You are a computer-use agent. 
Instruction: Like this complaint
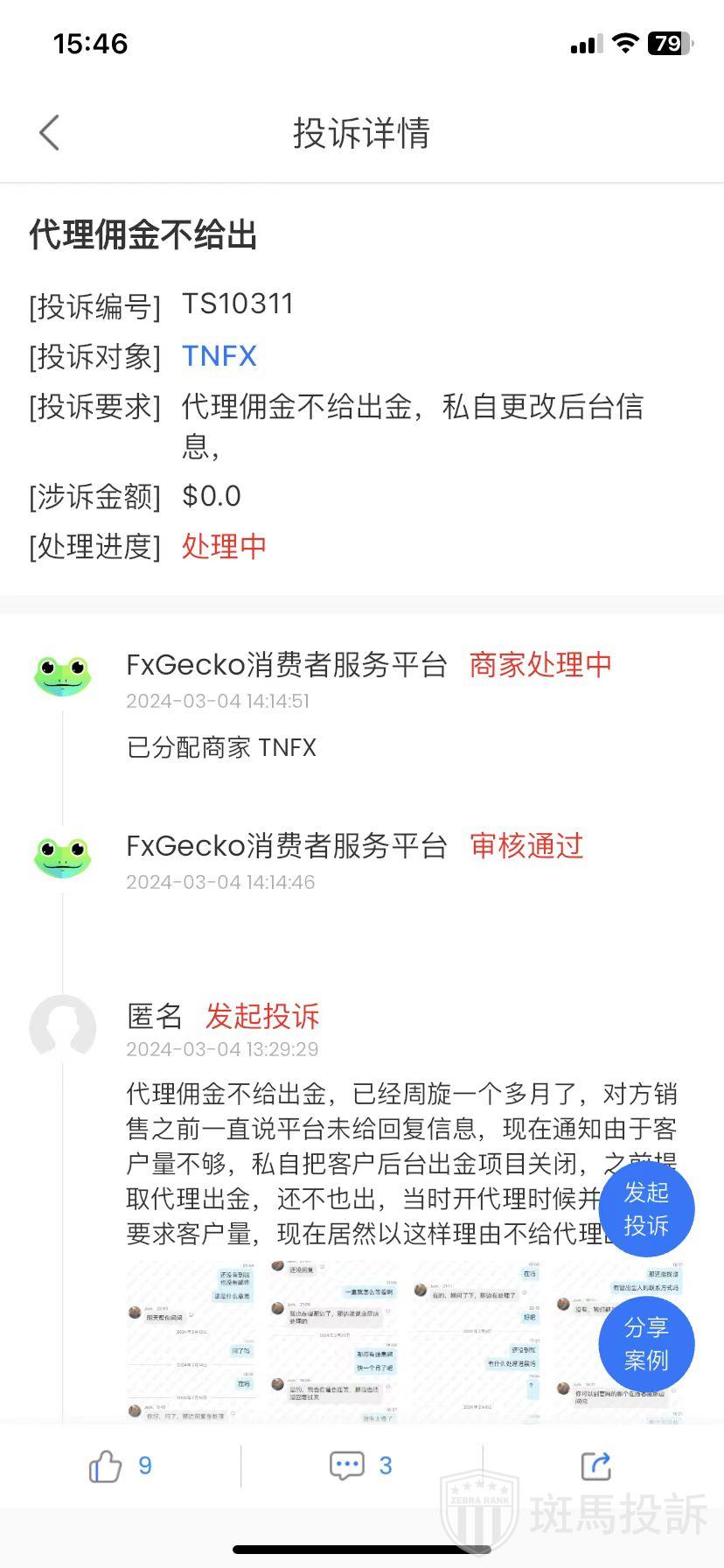pos(106,1466)
